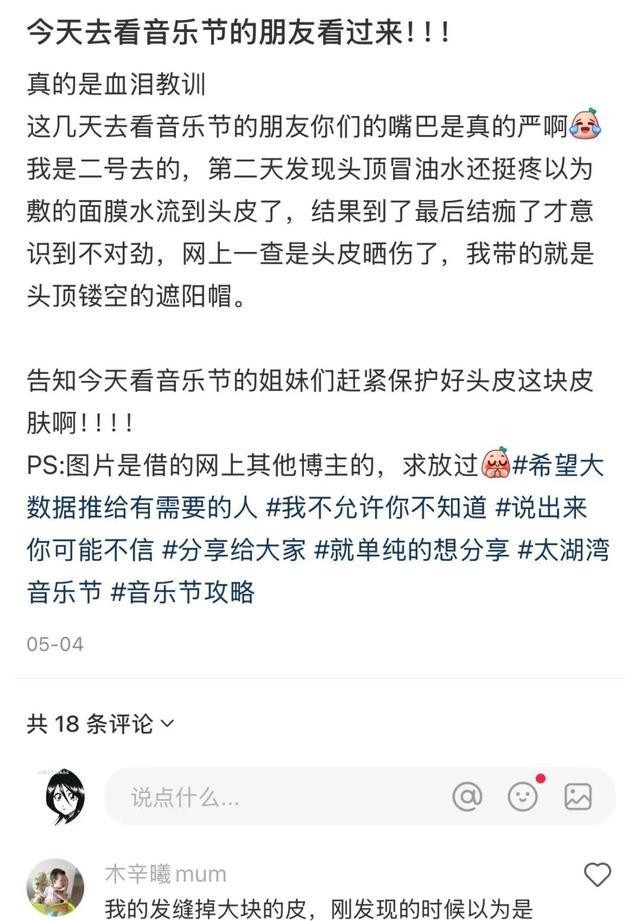Open my profile avatar beside comment box

pyautogui.click(x=58, y=797)
